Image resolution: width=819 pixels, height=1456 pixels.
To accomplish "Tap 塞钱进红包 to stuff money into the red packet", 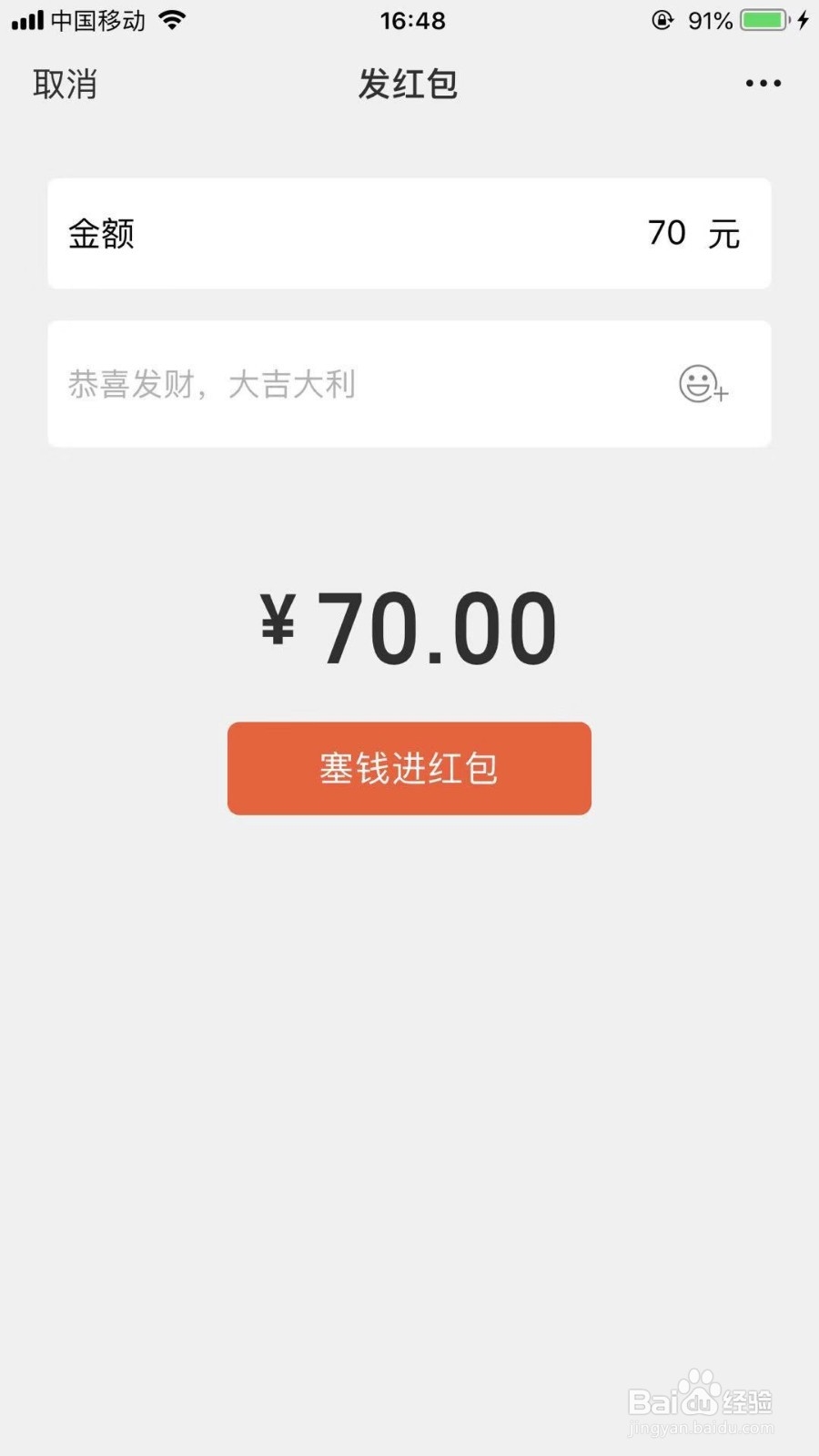I will click(409, 767).
